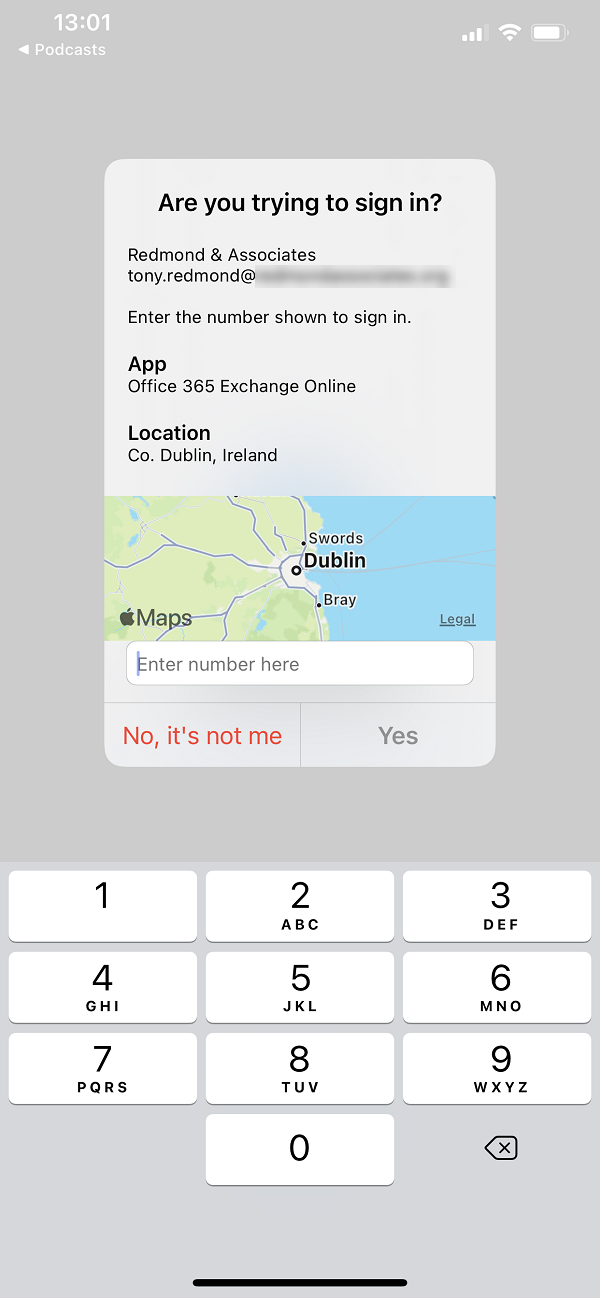This screenshot has width=600, height=1298.
Task: Type digit 0 on the keypad
Action: coord(300,1149)
